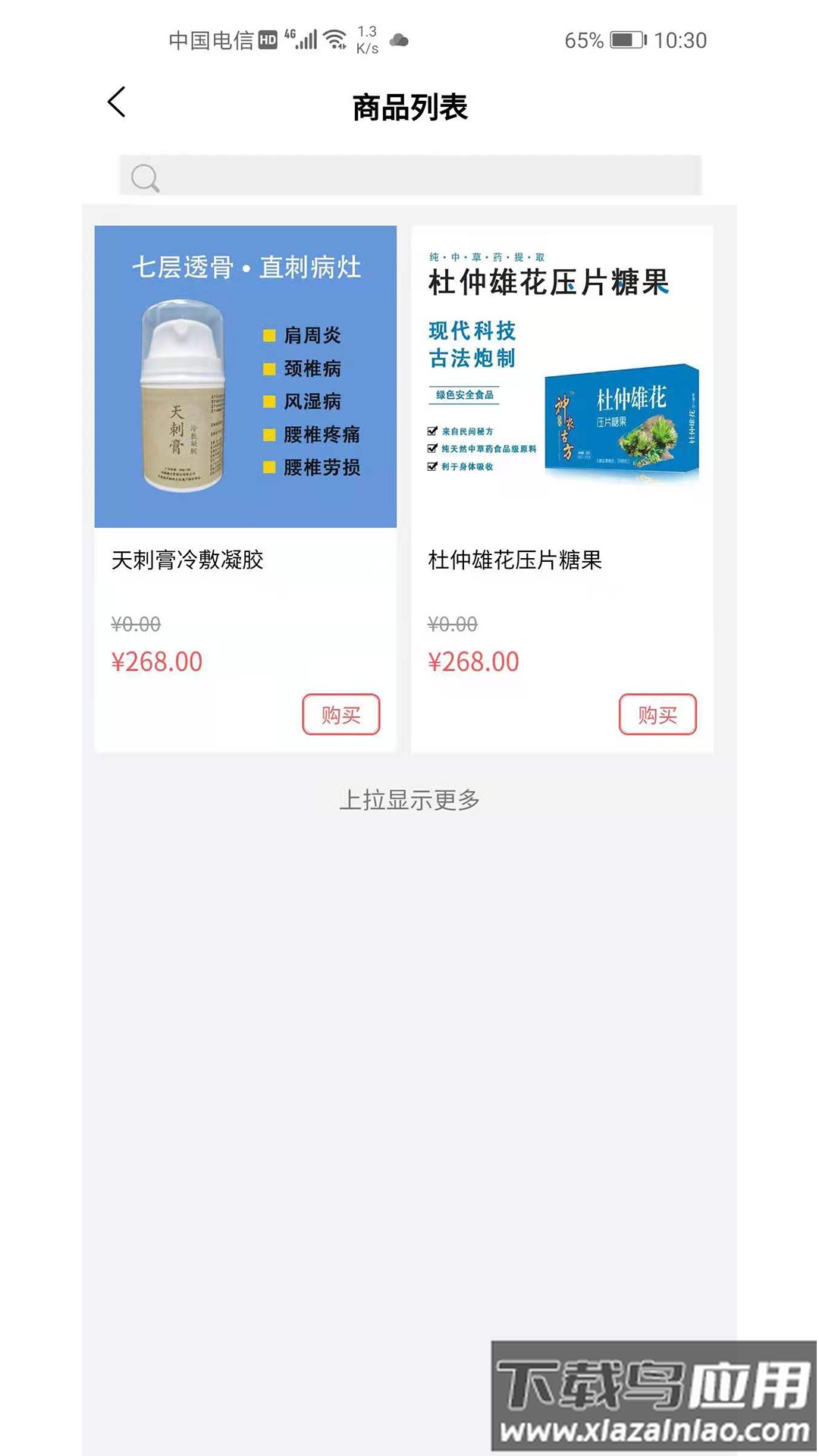The width and height of the screenshot is (819, 1456).
Task: Tap the 商品列表 page title
Action: tap(409, 105)
